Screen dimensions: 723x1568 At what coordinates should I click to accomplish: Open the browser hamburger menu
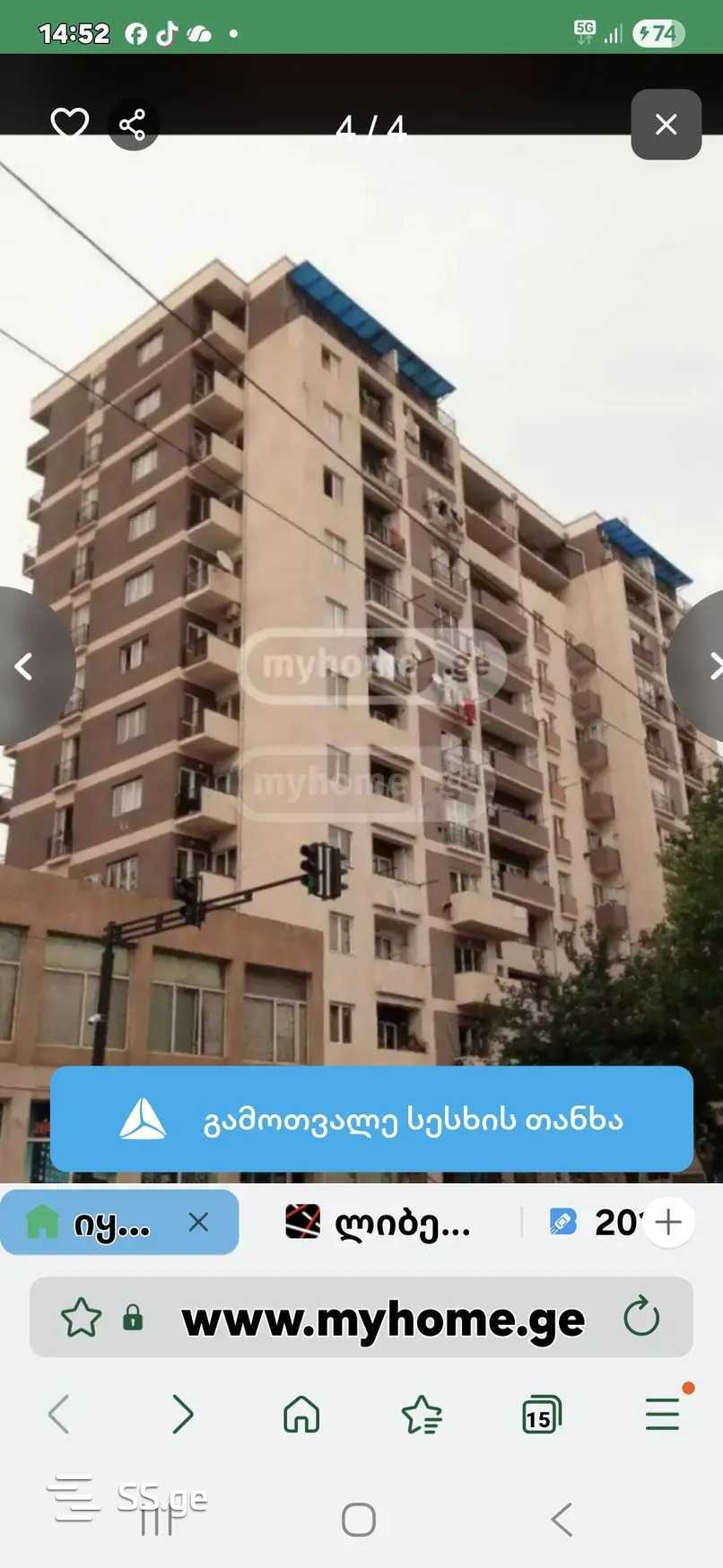pos(662,1415)
